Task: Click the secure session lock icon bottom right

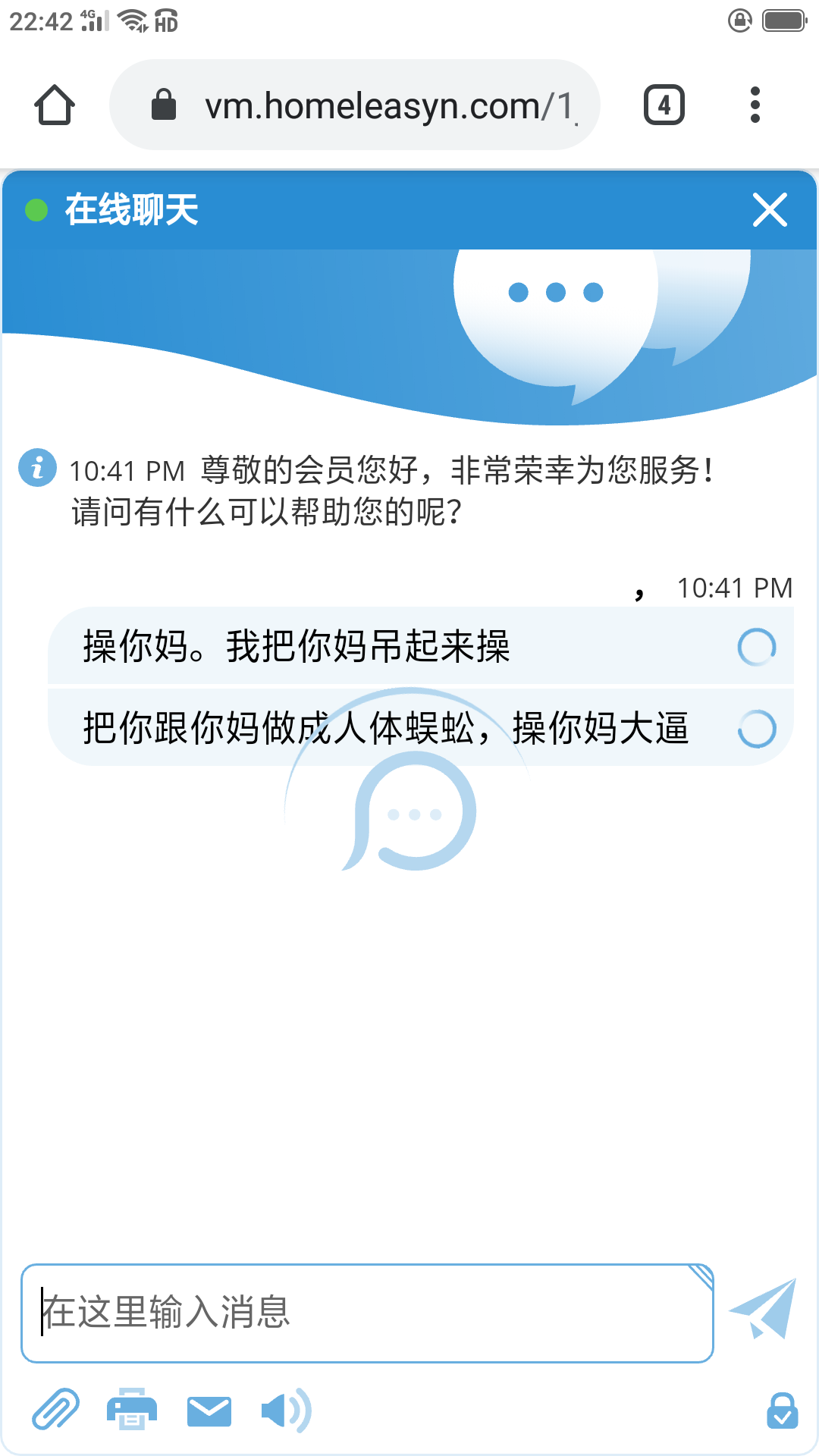Action: coord(783,1410)
